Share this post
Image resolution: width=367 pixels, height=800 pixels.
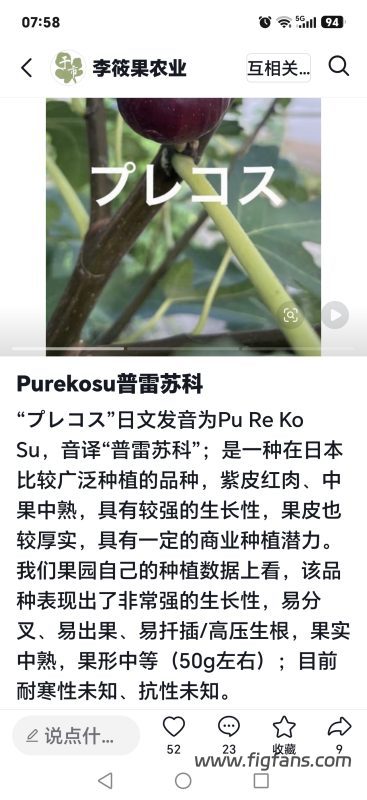(x=339, y=727)
